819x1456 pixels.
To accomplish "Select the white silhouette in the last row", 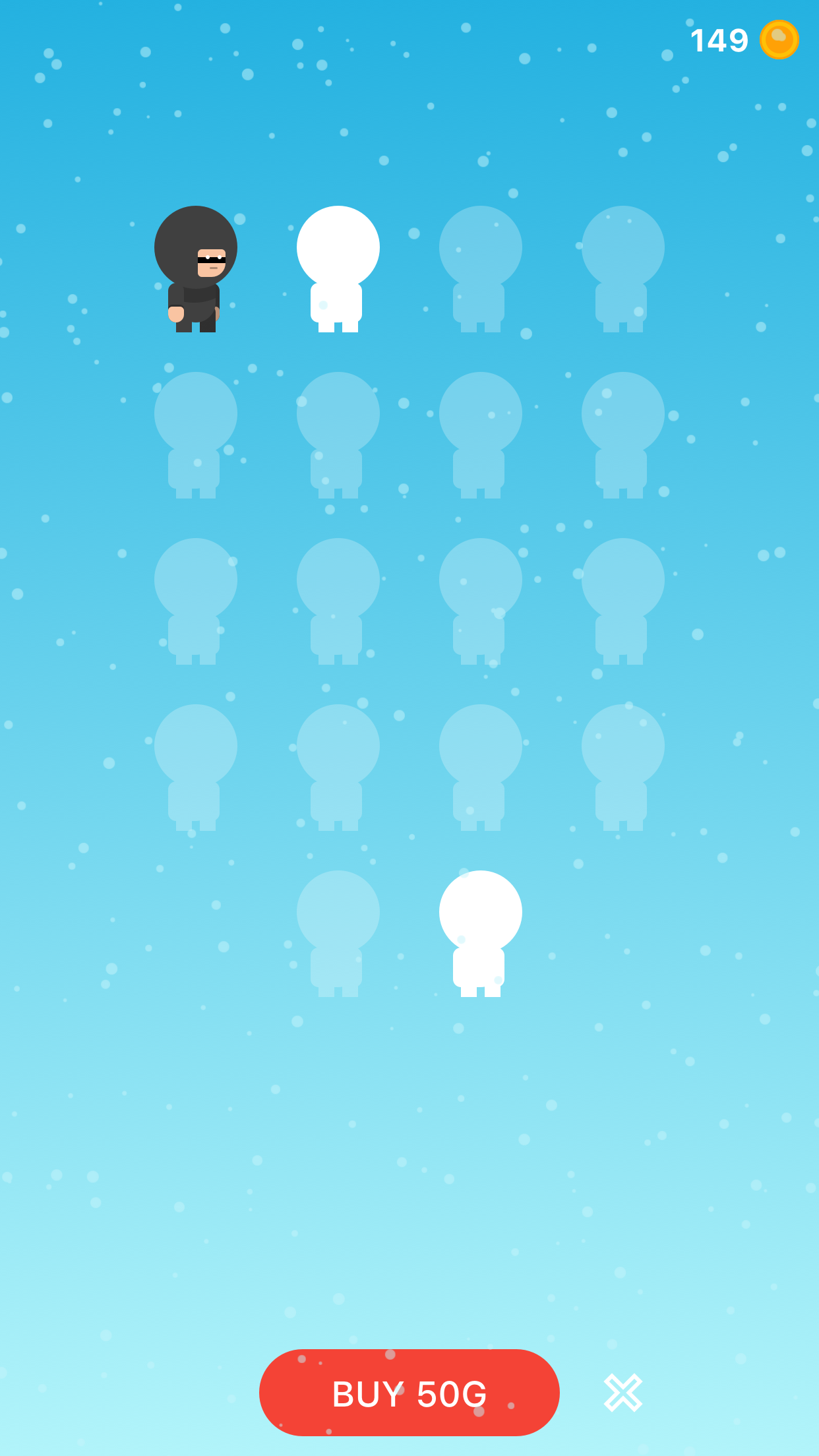I will tap(480, 932).
